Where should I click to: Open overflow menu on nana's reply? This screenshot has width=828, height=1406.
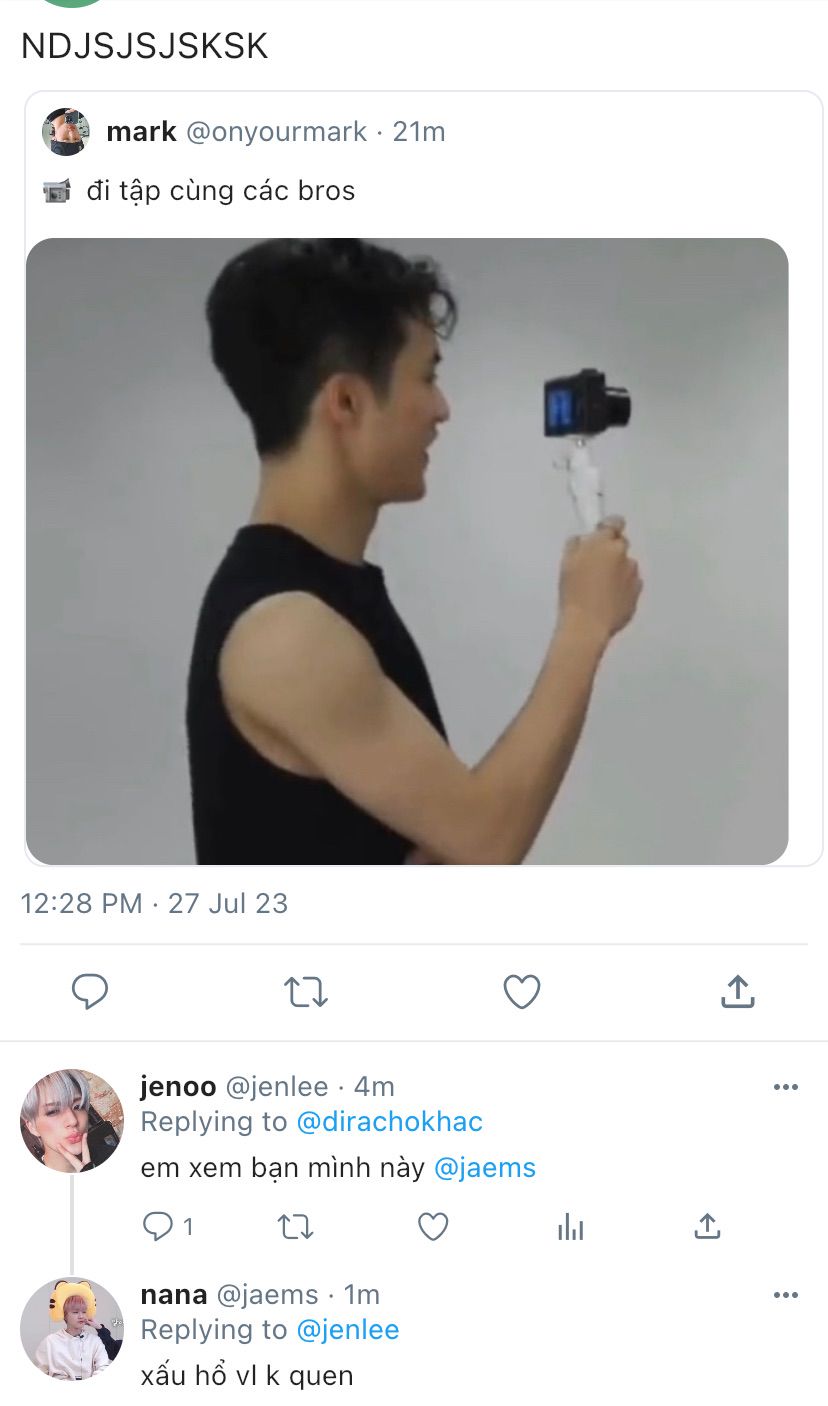786,1295
